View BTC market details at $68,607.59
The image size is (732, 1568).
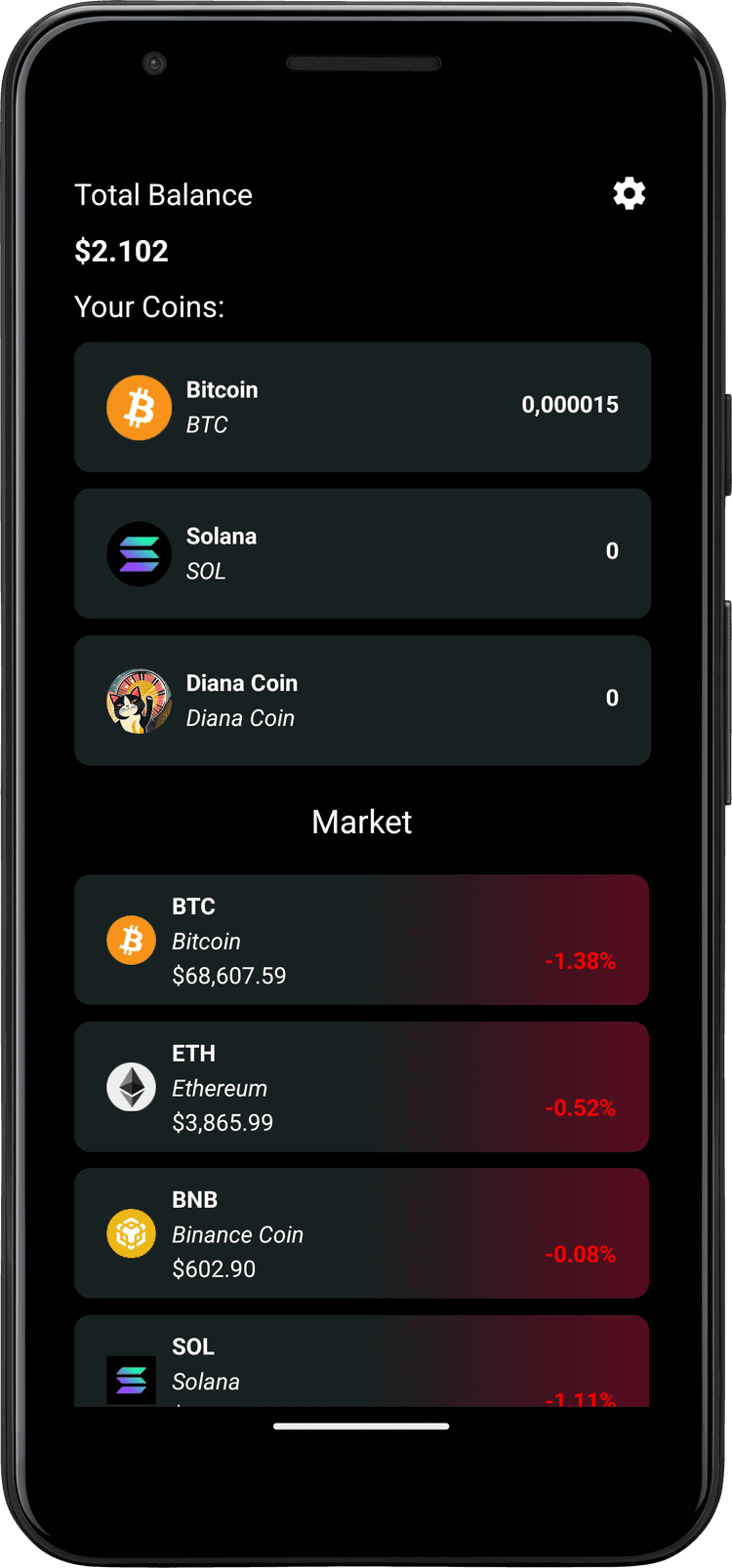pos(361,940)
